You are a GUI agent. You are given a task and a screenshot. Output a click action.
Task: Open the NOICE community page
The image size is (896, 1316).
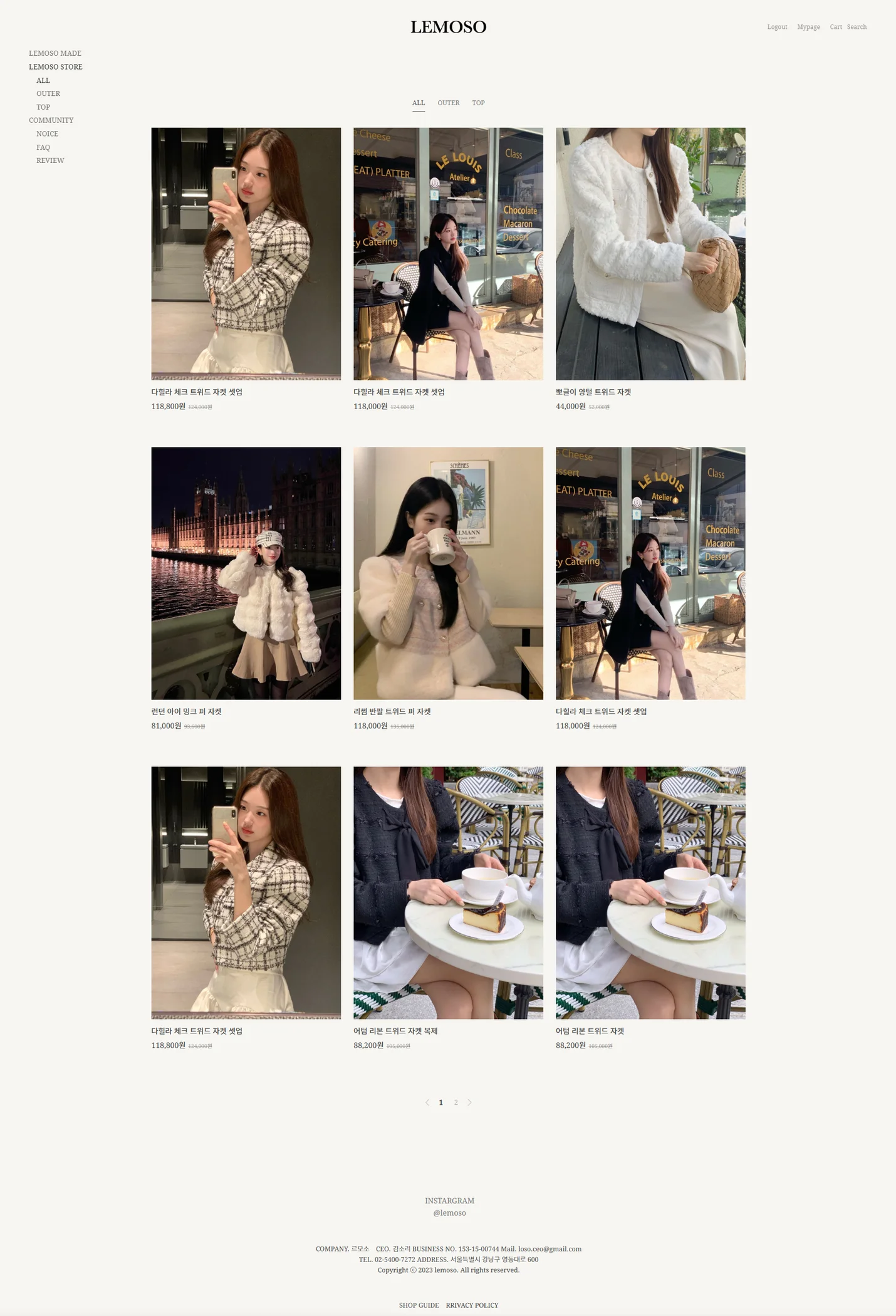click(x=47, y=133)
